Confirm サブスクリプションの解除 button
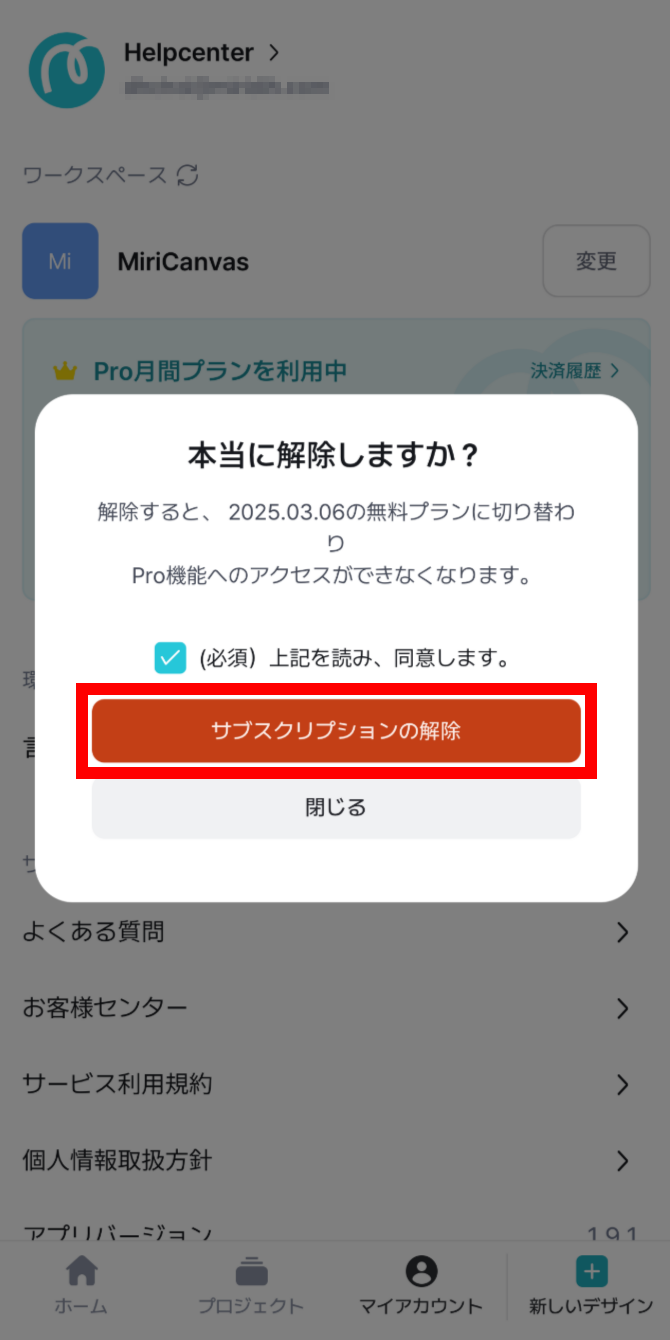670x1340 pixels. [336, 731]
